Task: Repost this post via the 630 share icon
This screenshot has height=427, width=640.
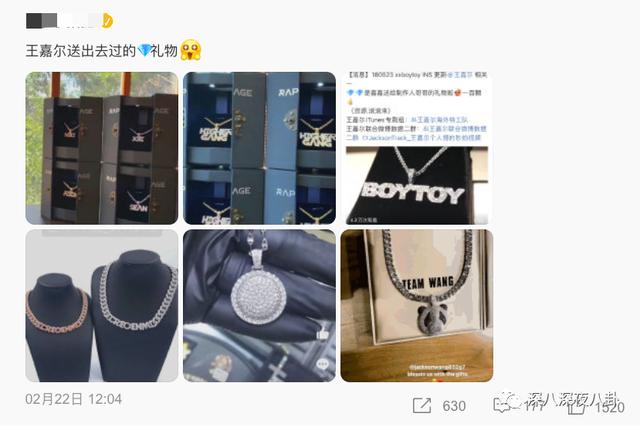Action: [x=422, y=405]
